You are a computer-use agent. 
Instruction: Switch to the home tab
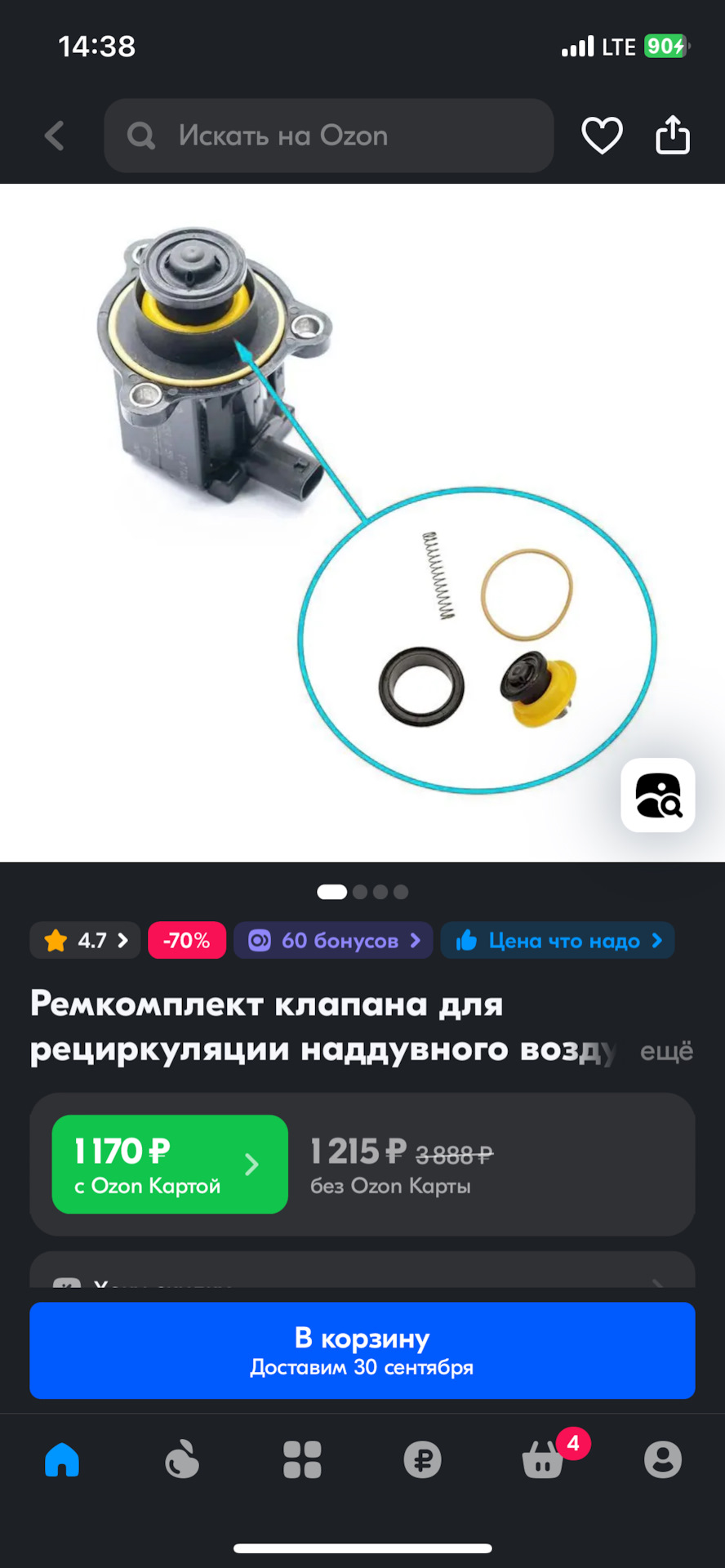62,1460
